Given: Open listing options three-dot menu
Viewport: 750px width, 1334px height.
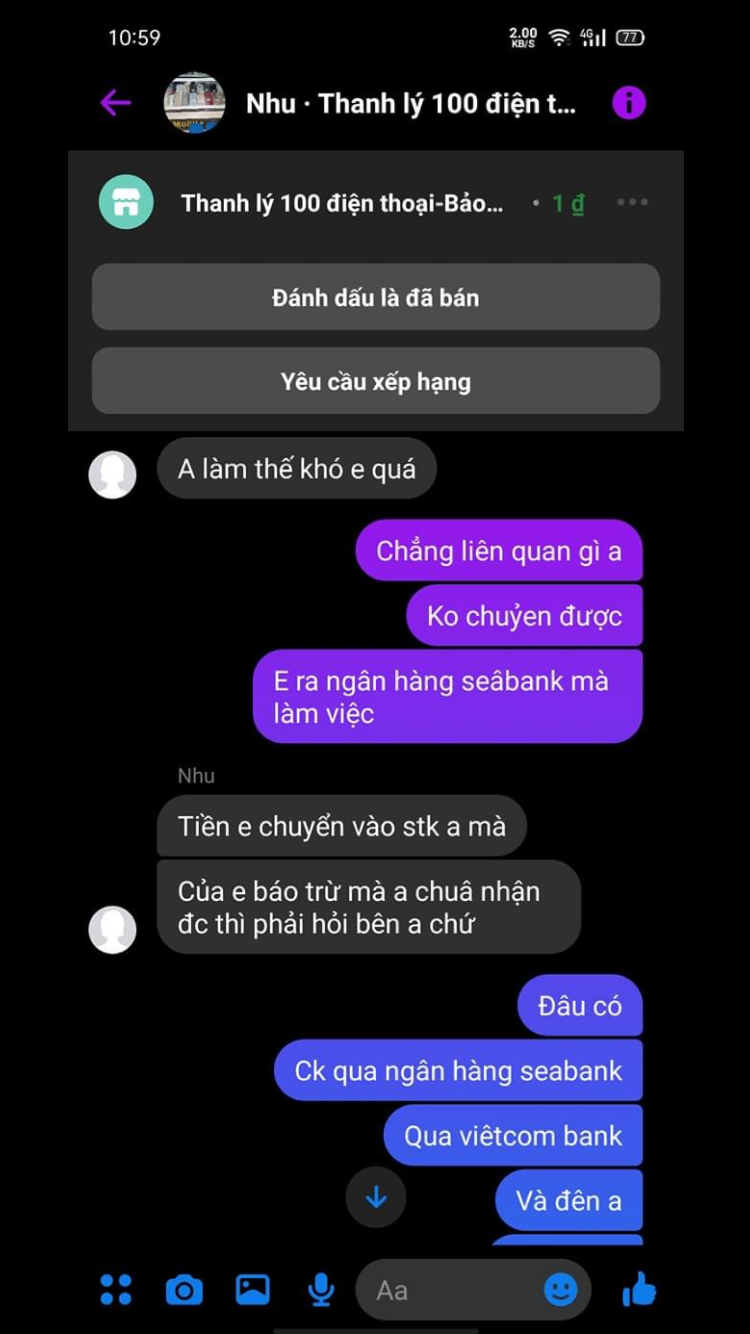Looking at the screenshot, I should click(632, 202).
